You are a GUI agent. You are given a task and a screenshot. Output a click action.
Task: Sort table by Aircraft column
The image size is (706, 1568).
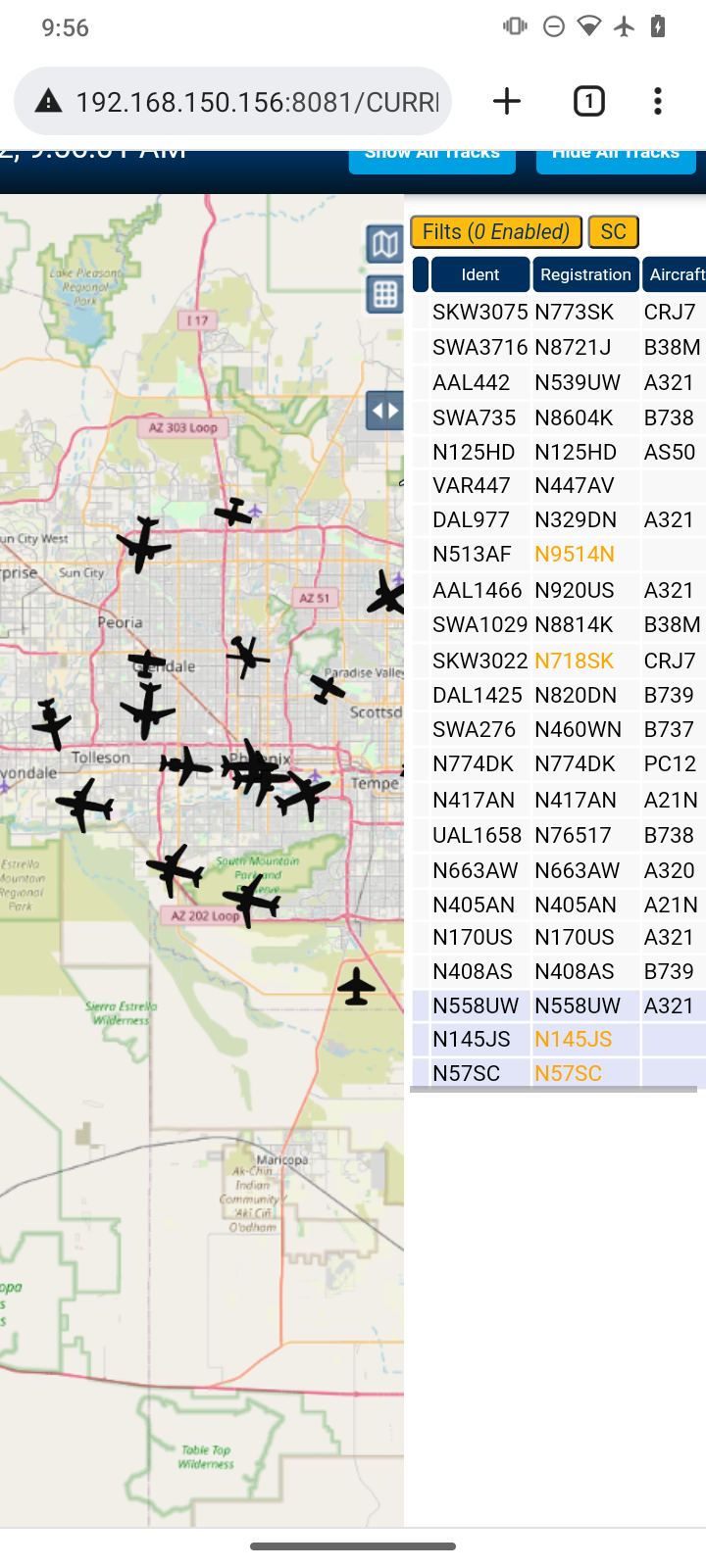tap(676, 274)
